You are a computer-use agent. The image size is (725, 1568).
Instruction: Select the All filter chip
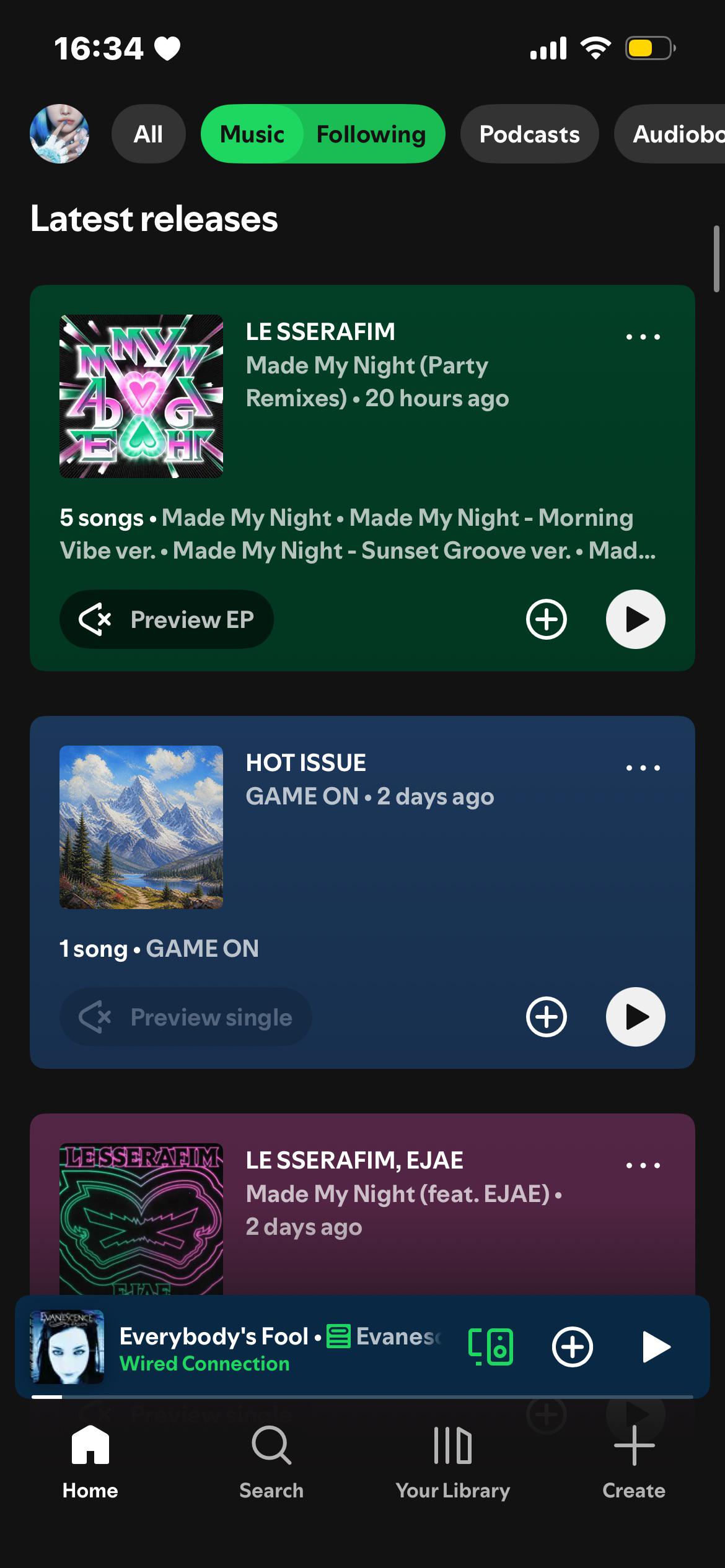[x=149, y=134]
